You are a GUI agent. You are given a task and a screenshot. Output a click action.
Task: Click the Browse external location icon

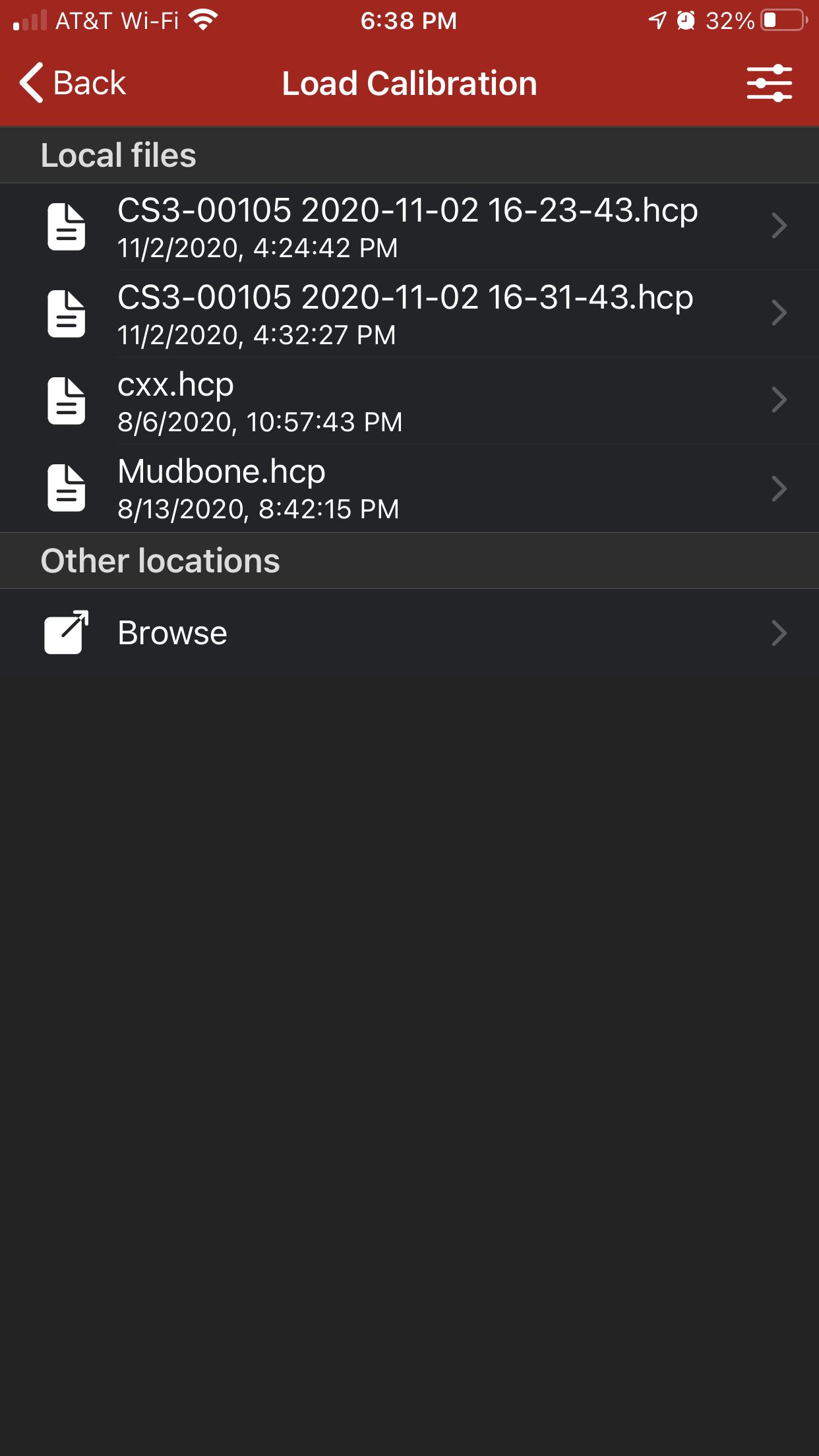(x=66, y=632)
